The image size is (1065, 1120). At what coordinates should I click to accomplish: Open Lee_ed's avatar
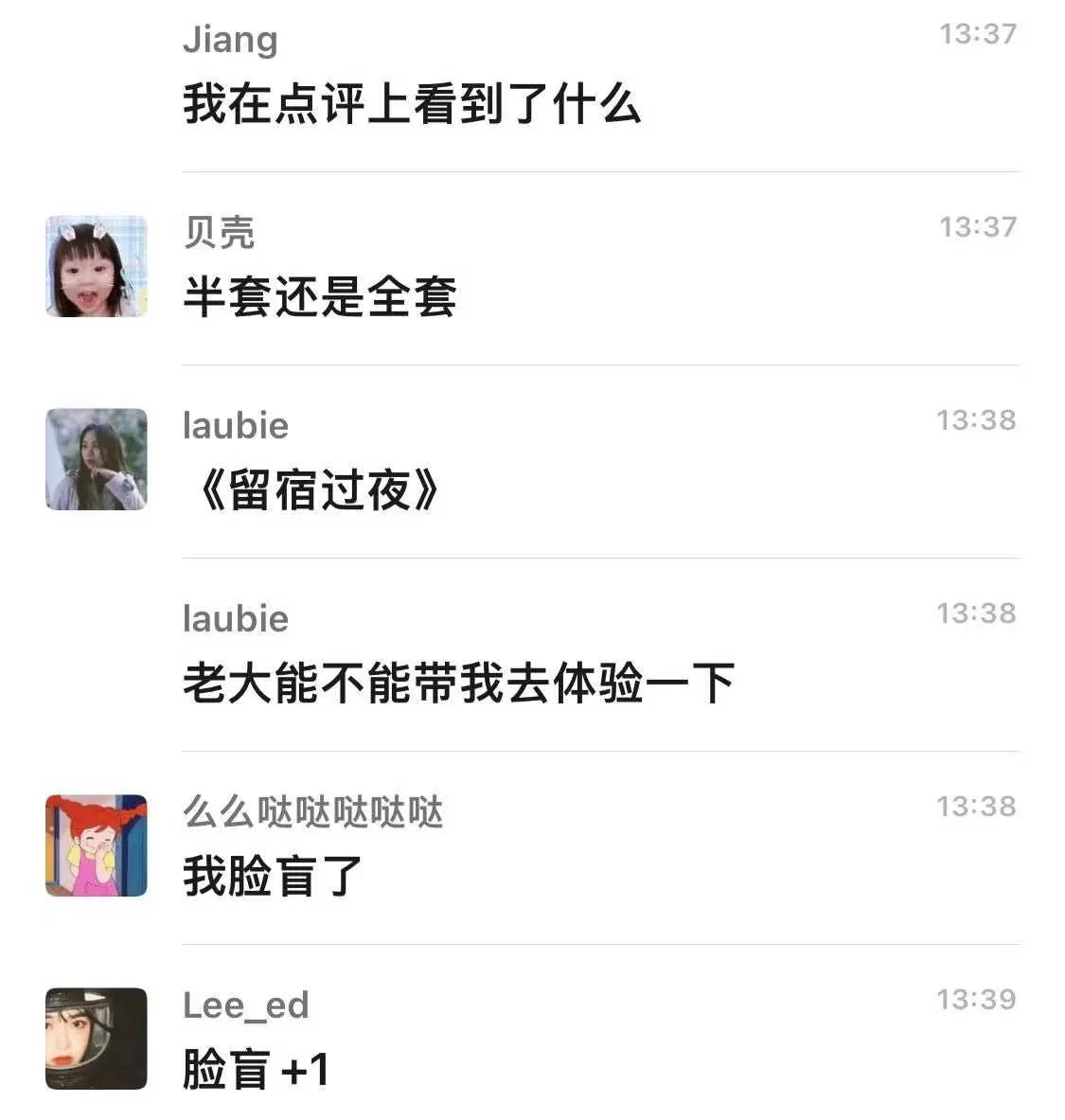click(x=97, y=1039)
